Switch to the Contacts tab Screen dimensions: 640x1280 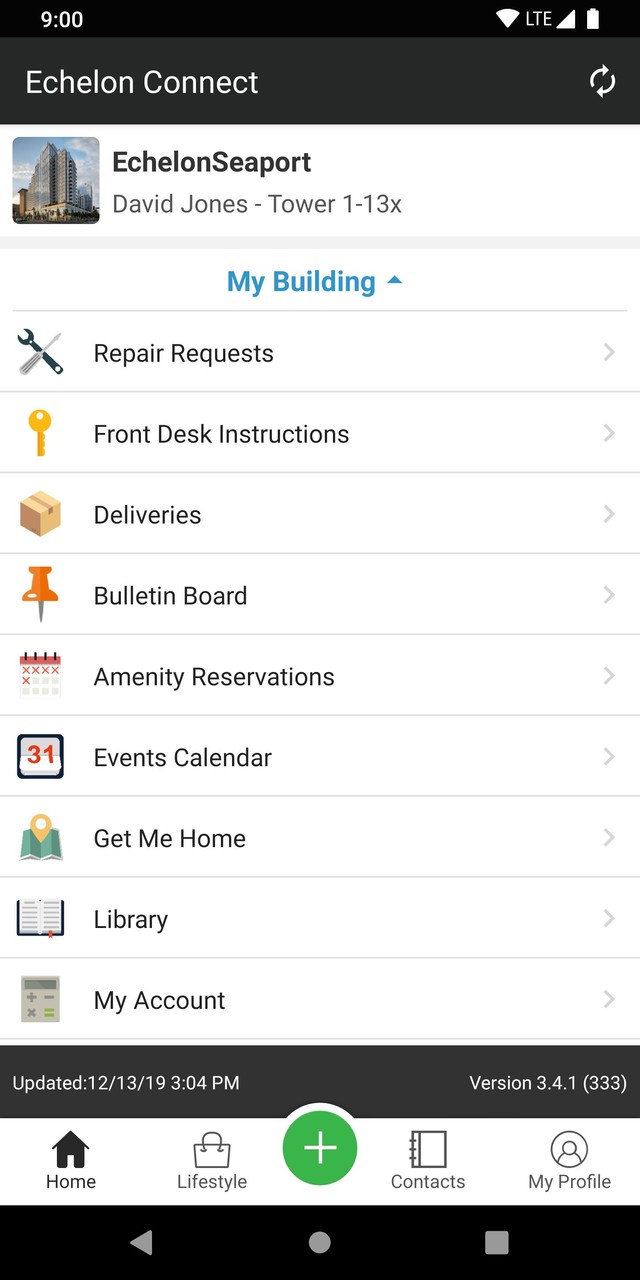tap(428, 1162)
